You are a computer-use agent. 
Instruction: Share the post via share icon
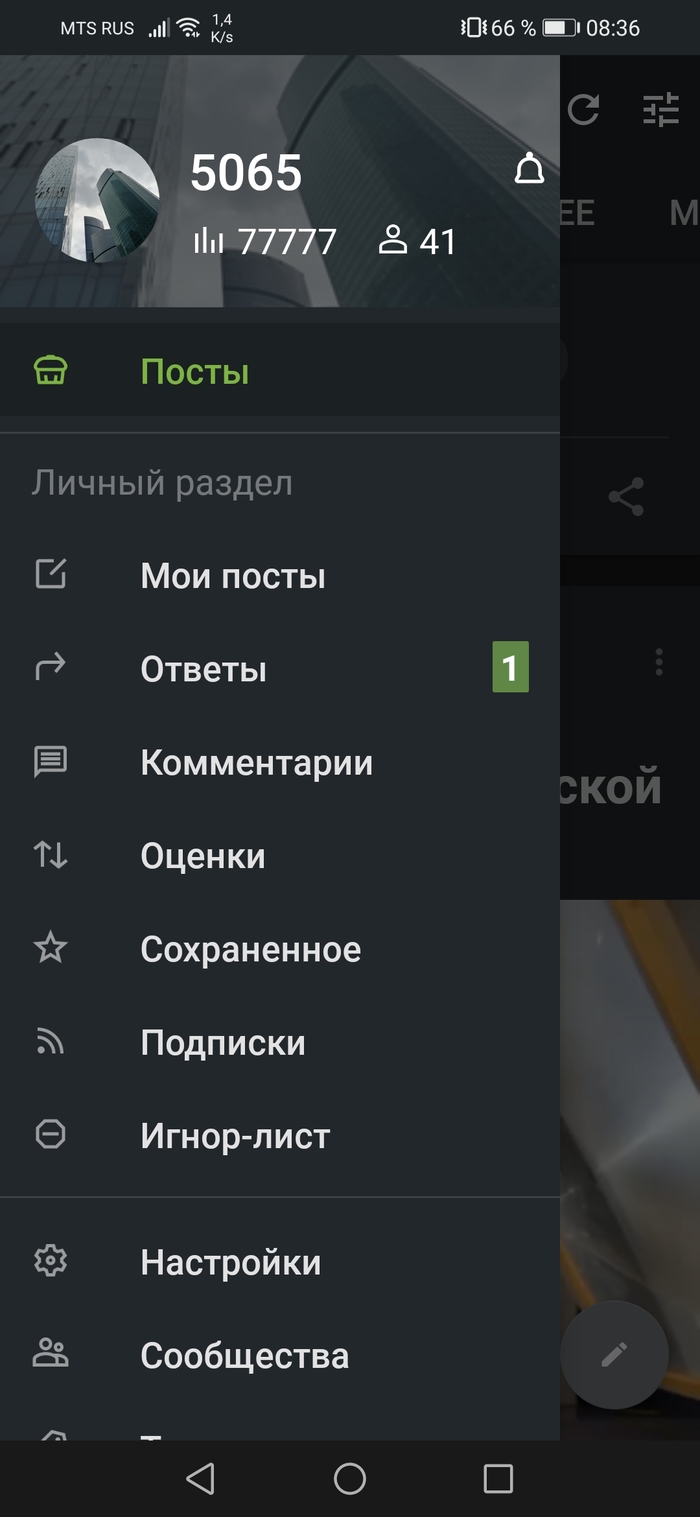626,497
